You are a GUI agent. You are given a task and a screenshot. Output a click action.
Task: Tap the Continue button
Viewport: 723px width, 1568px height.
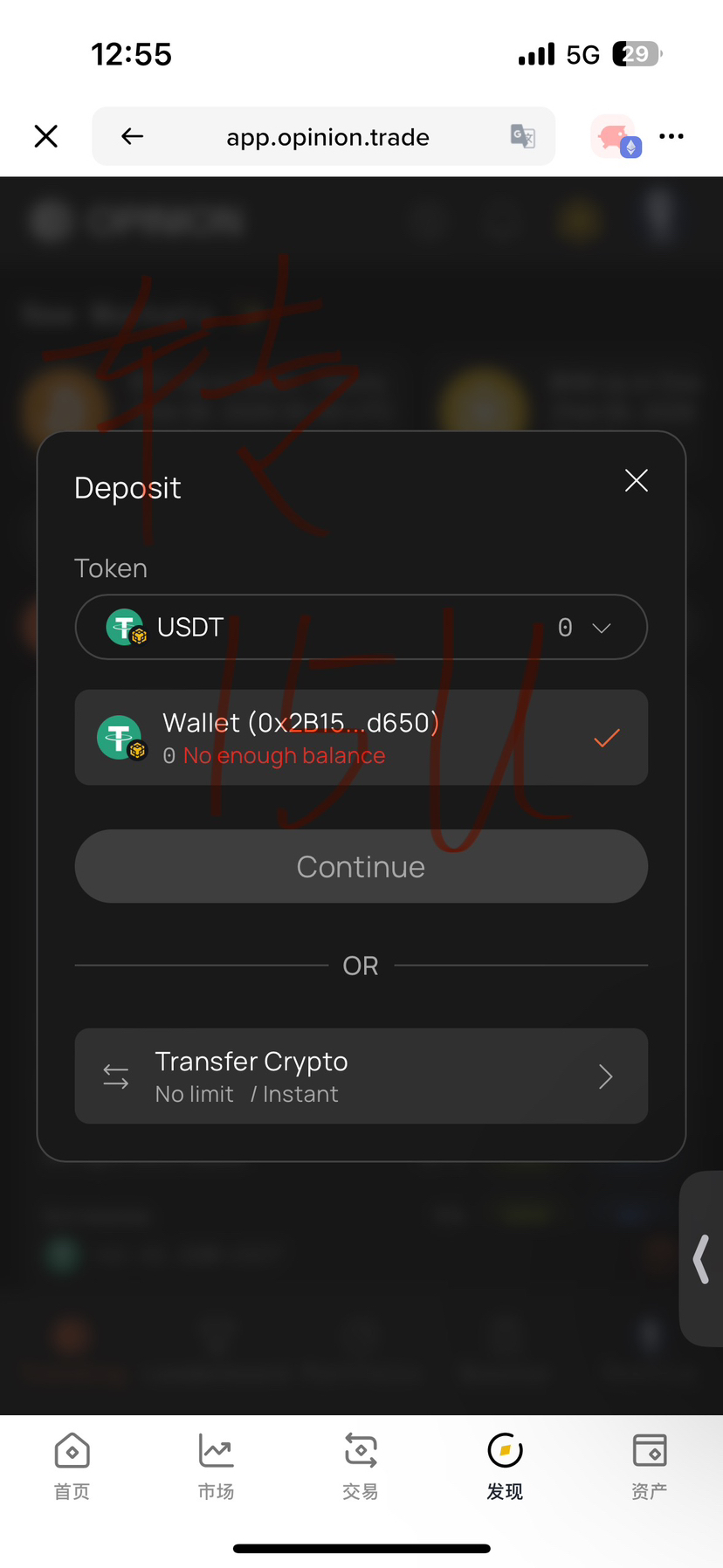click(x=361, y=866)
